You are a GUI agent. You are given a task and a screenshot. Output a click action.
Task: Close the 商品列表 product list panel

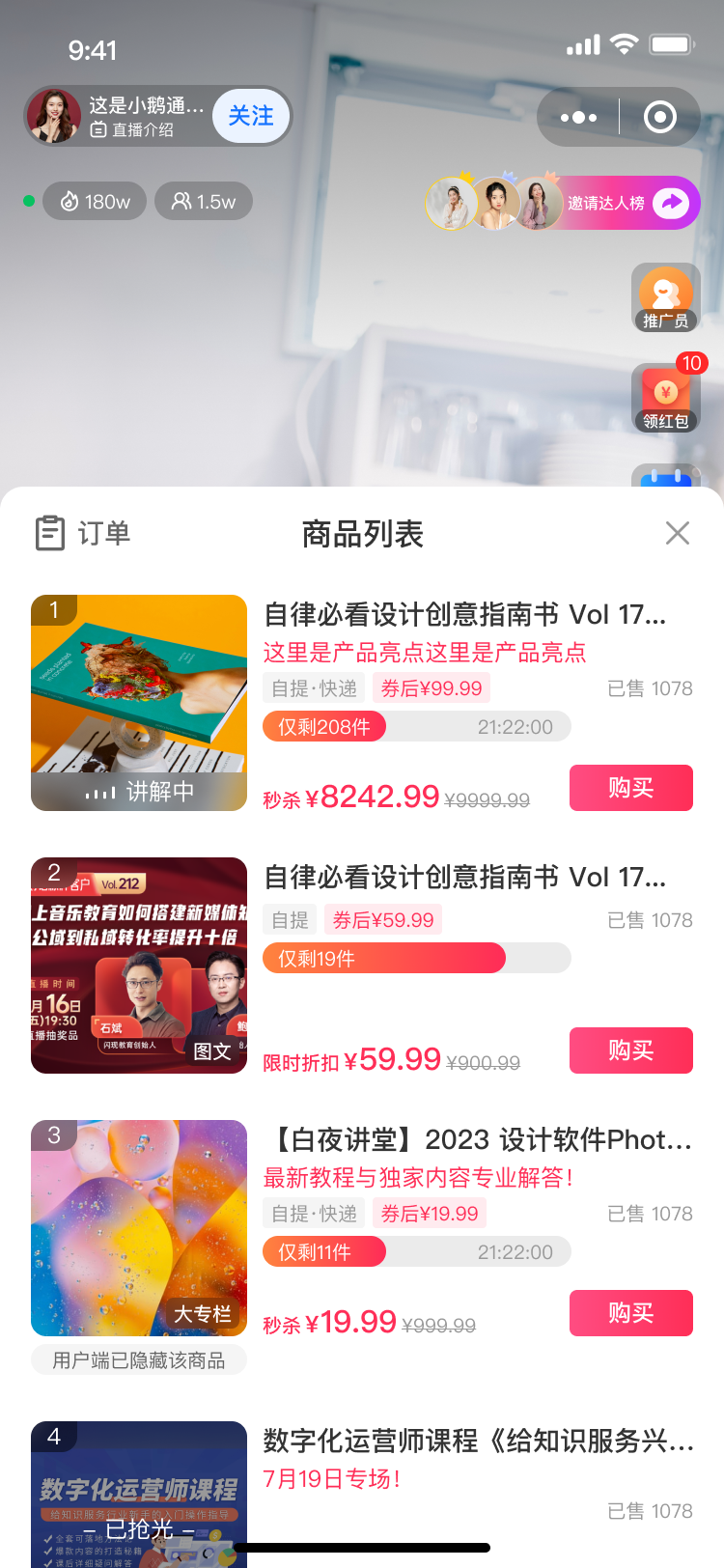[678, 533]
